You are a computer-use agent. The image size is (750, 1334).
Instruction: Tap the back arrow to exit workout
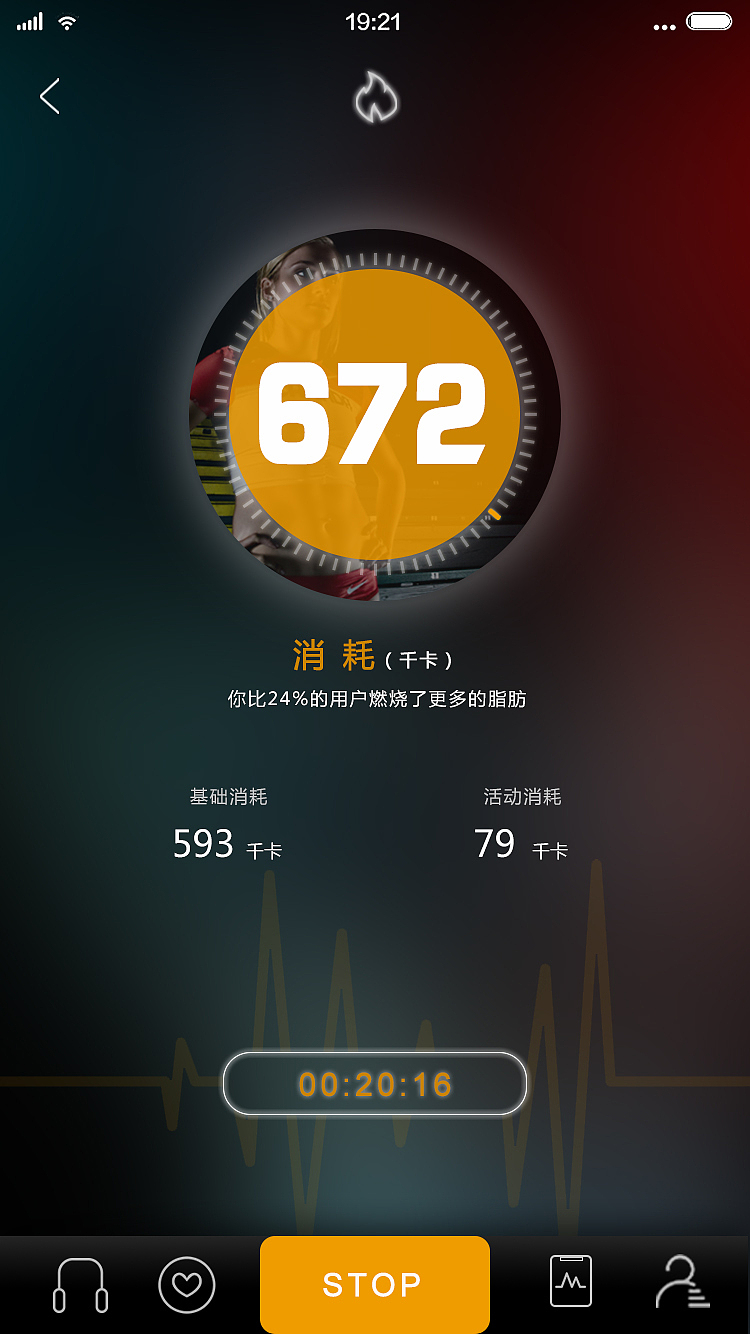(x=48, y=96)
